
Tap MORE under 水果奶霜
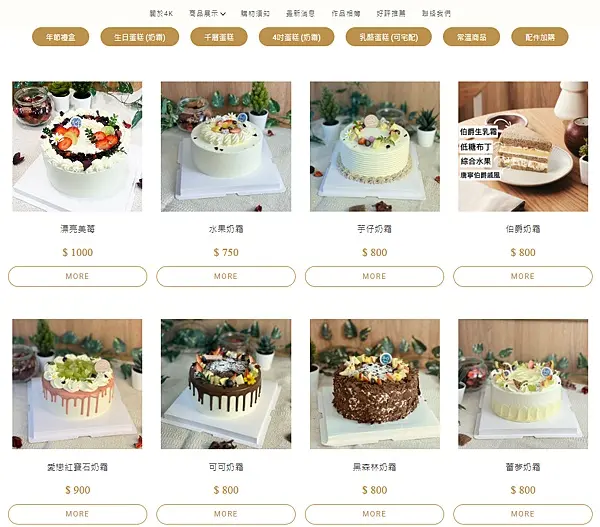pyautogui.click(x=226, y=276)
